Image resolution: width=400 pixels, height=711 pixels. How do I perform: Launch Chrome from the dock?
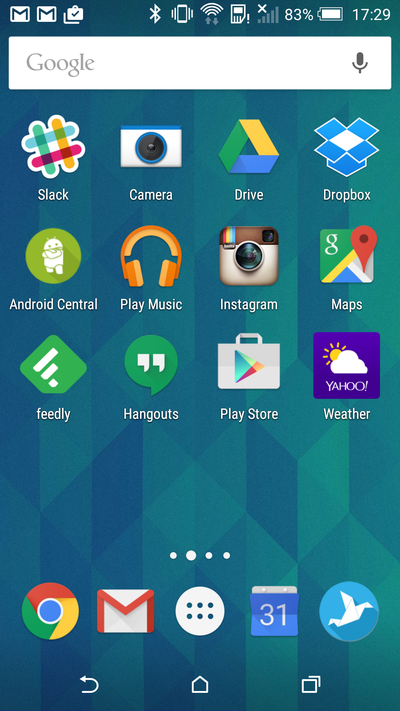[50, 611]
